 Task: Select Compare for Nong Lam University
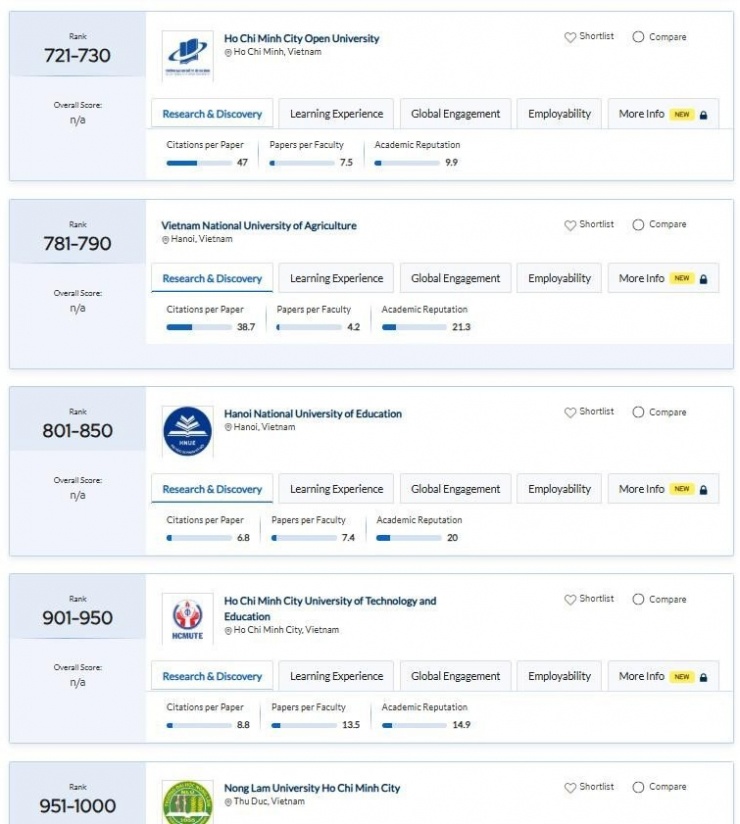(659, 787)
